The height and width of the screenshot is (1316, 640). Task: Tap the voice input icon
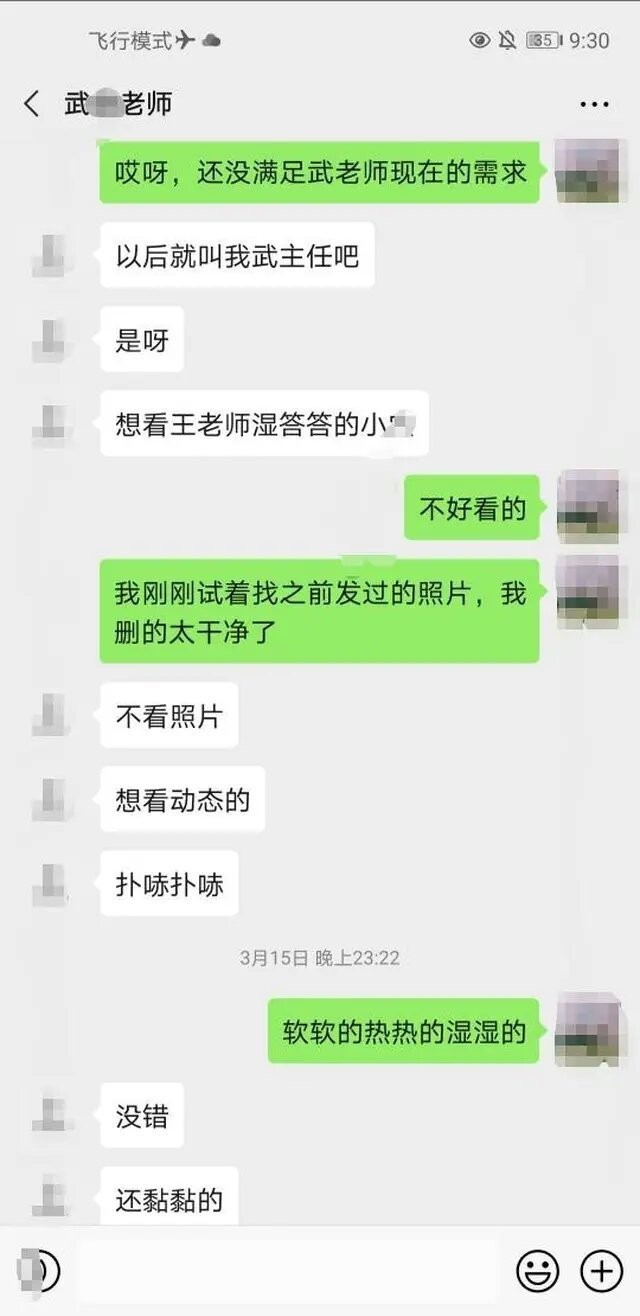point(39,1271)
